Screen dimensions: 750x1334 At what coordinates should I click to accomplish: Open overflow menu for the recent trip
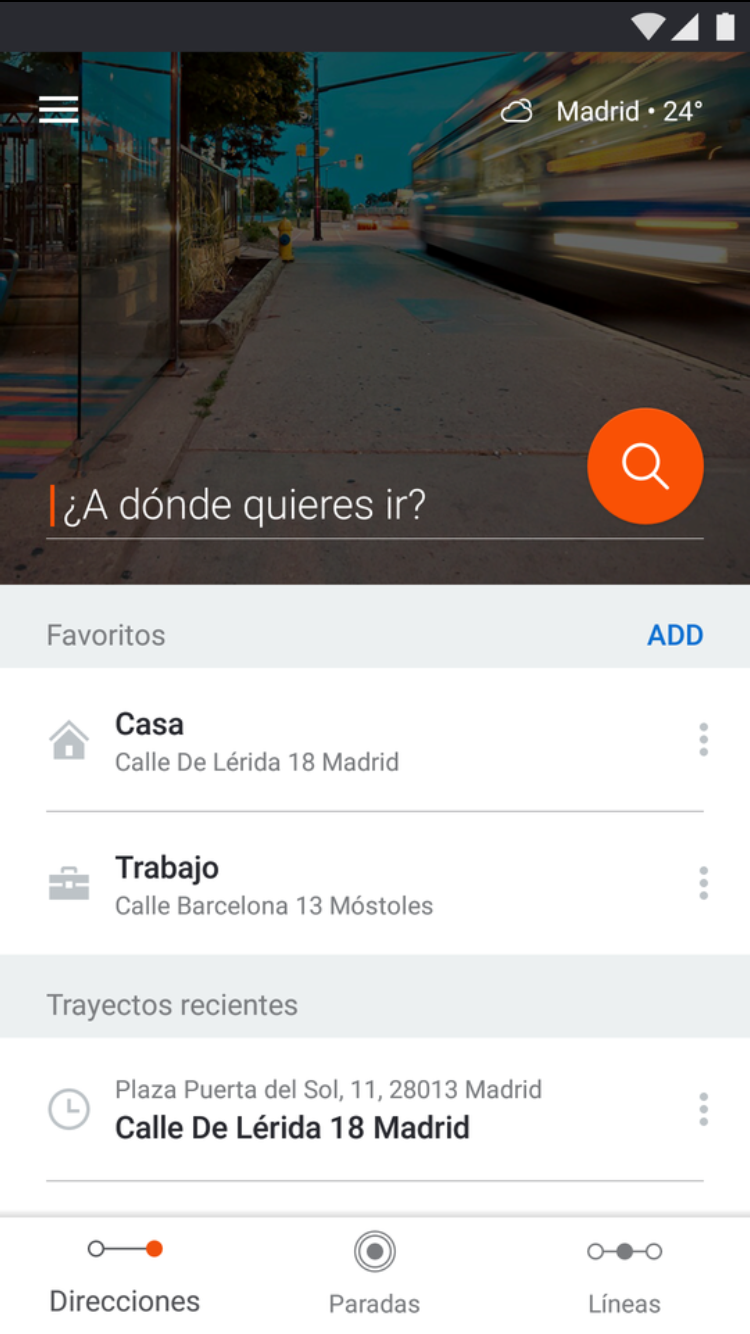(703, 1109)
